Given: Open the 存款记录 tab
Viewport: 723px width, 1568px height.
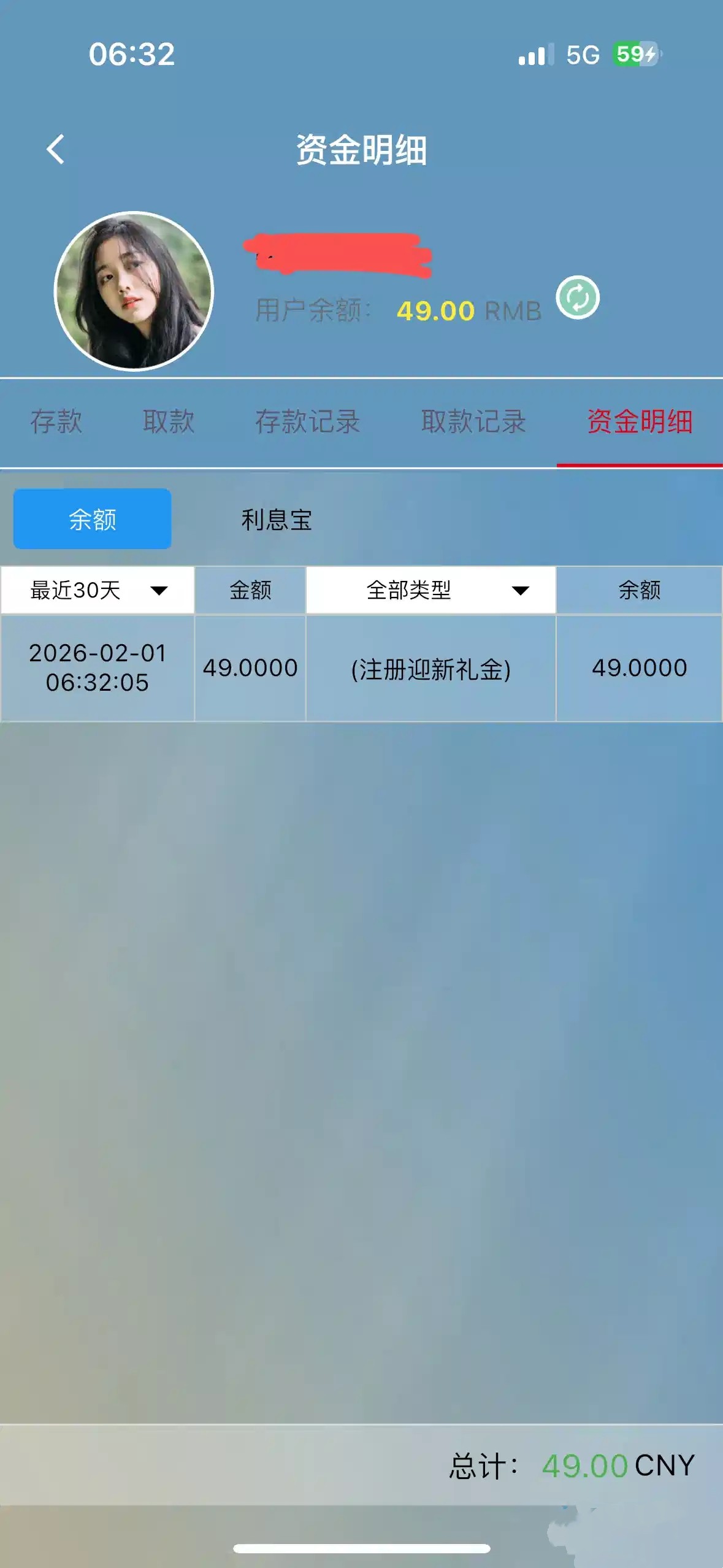Looking at the screenshot, I should pyautogui.click(x=307, y=421).
